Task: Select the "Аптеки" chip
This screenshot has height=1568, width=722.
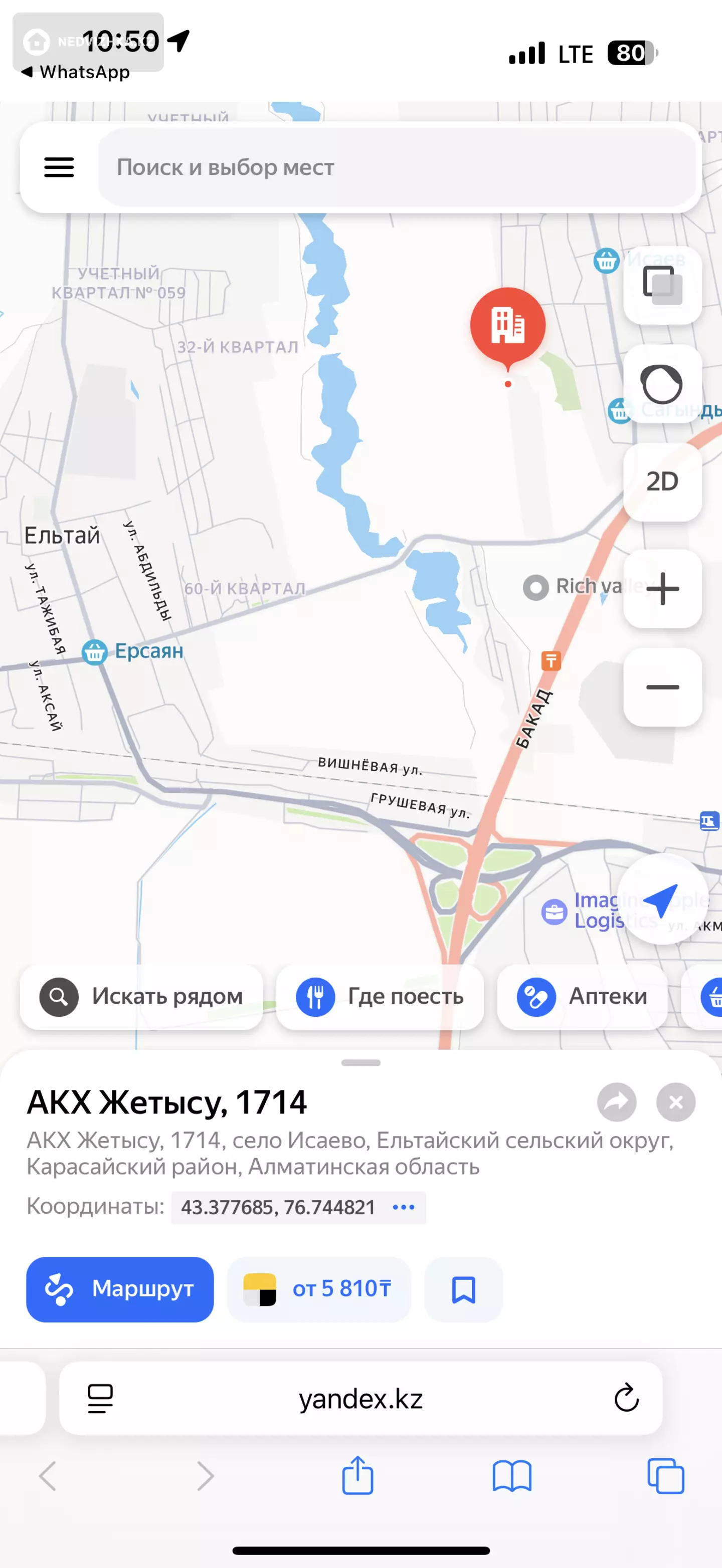Action: (582, 997)
